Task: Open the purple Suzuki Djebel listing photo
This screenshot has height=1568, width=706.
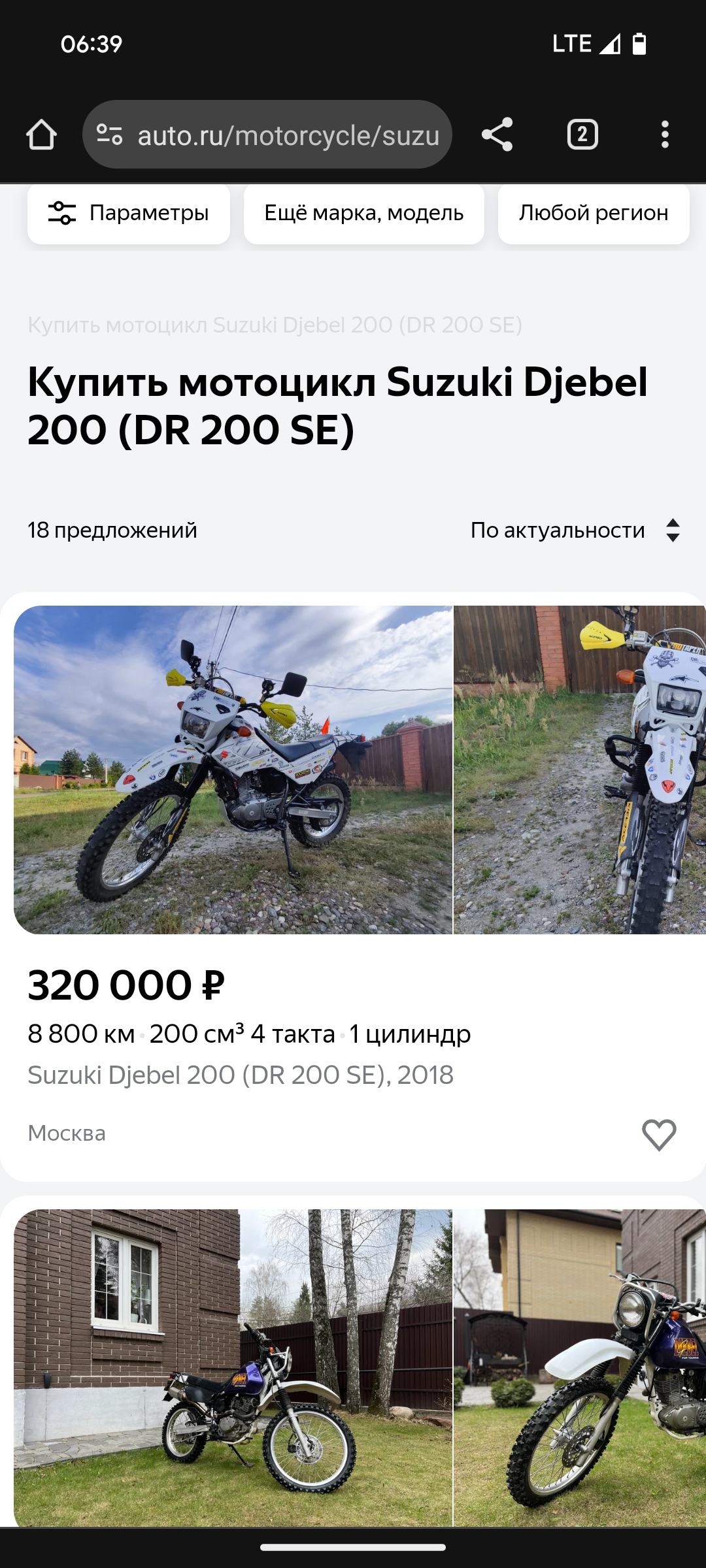Action: (x=233, y=1367)
